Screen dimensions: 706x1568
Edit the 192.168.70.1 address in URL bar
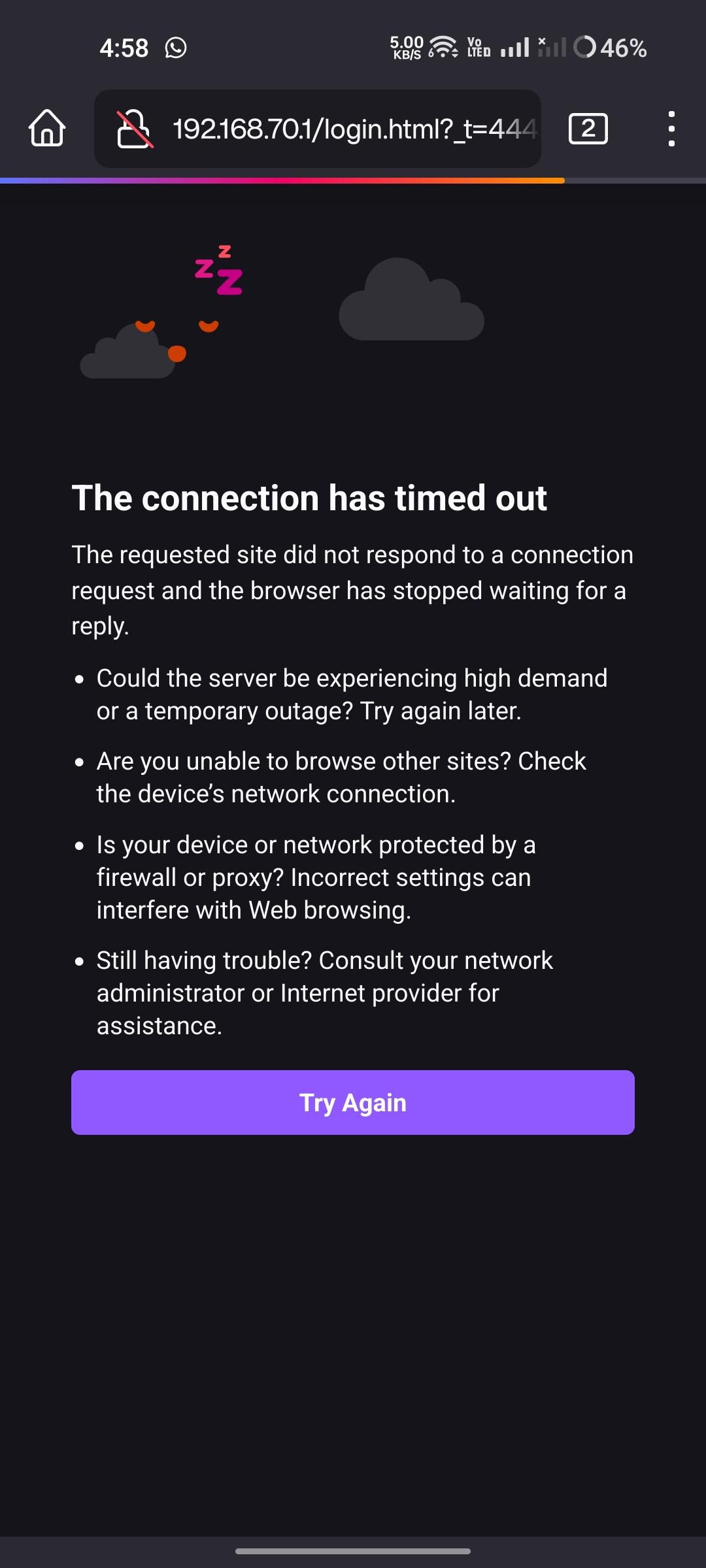click(x=354, y=129)
